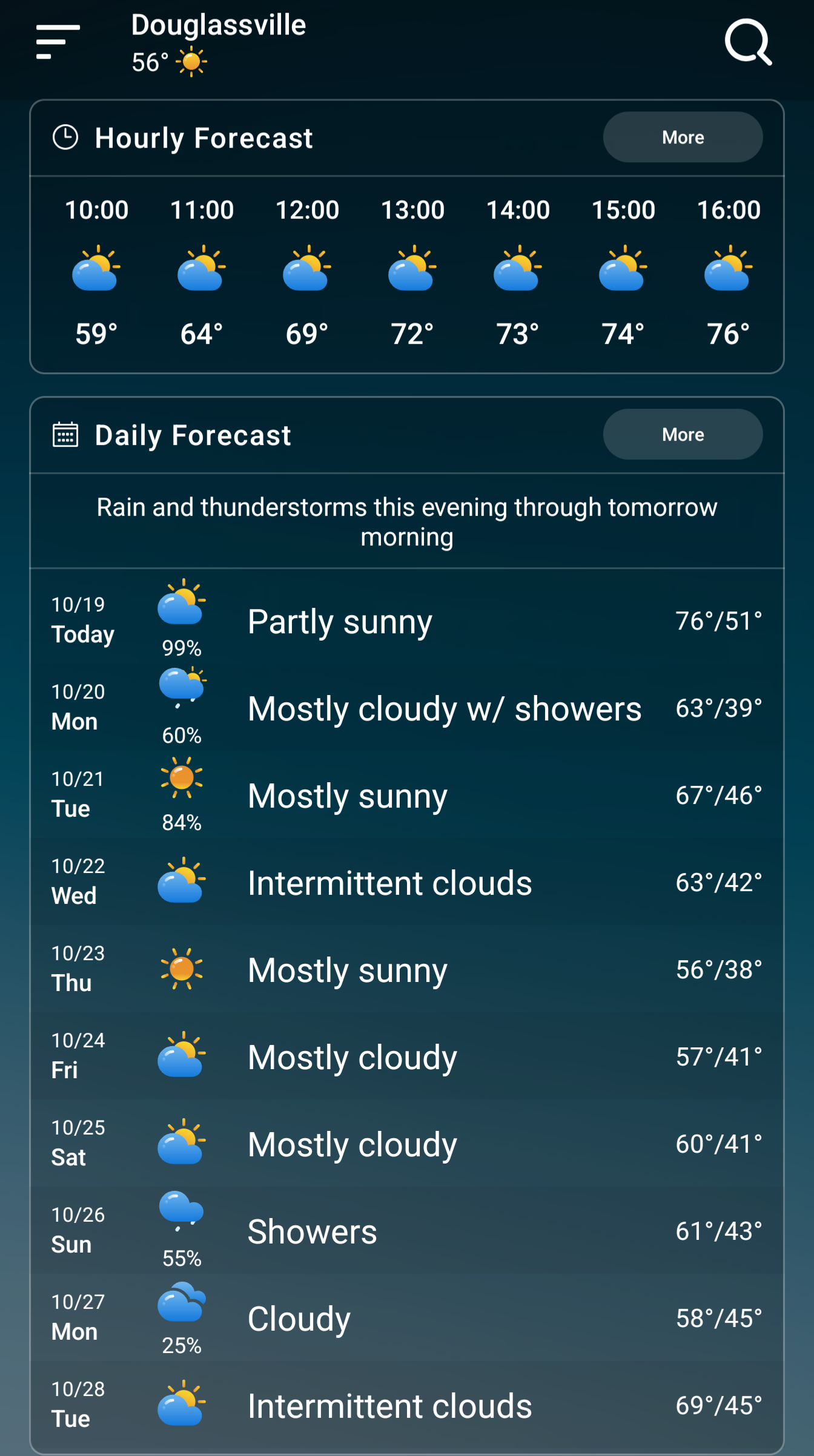
Task: Open today's 10/19 Partly sunny forecast
Action: [x=407, y=621]
